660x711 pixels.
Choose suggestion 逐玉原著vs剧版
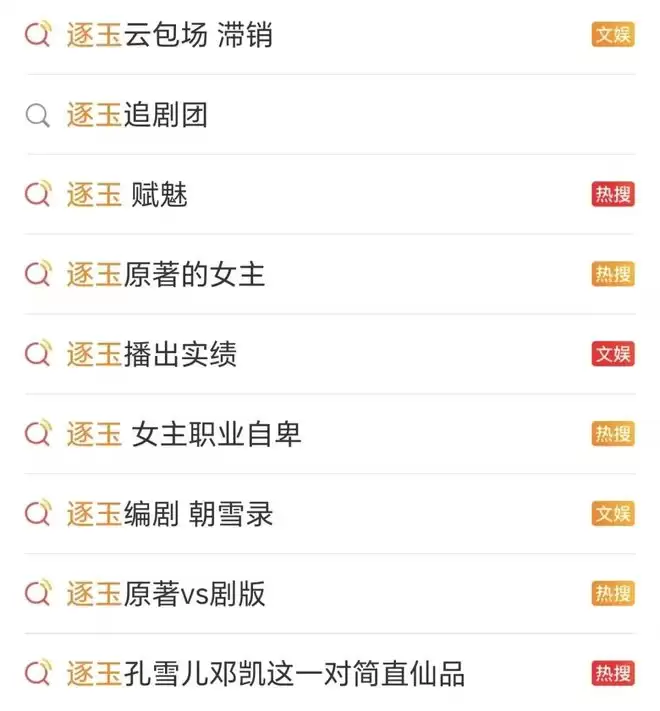(x=166, y=594)
